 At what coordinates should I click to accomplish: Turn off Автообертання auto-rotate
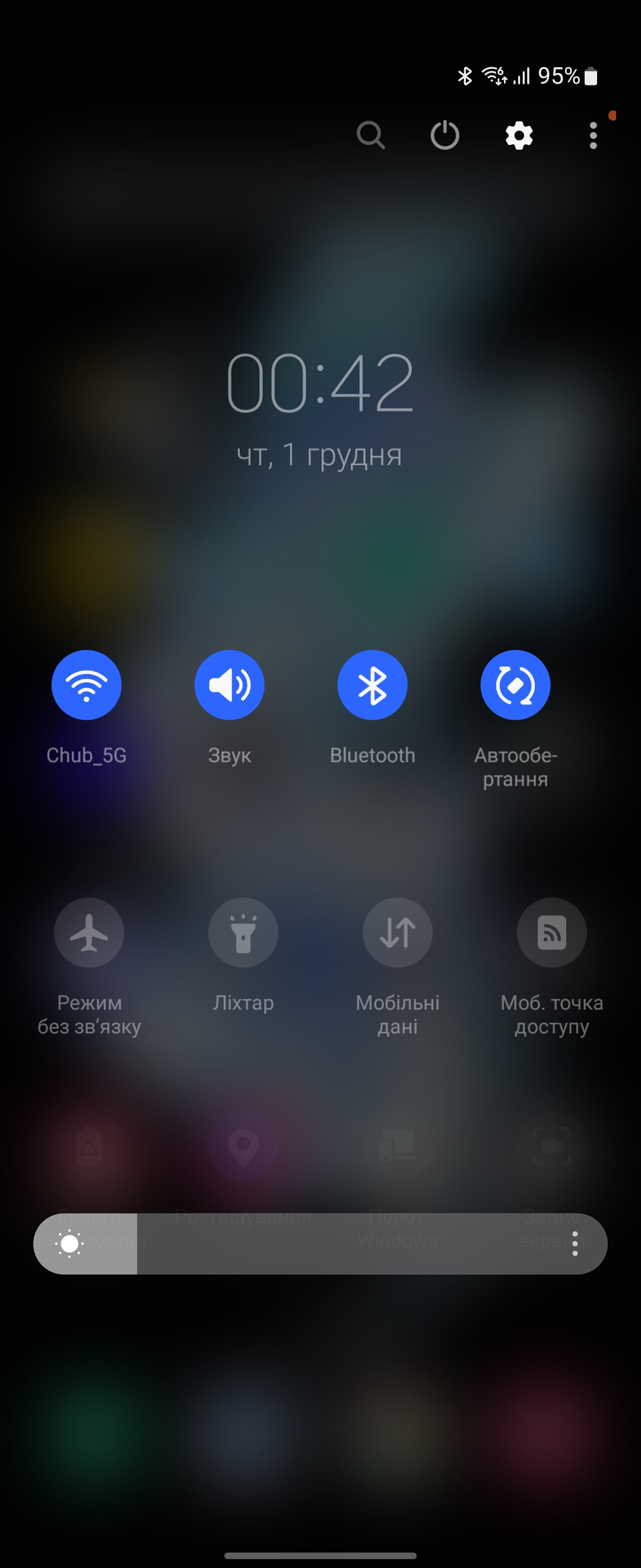pyautogui.click(x=515, y=685)
